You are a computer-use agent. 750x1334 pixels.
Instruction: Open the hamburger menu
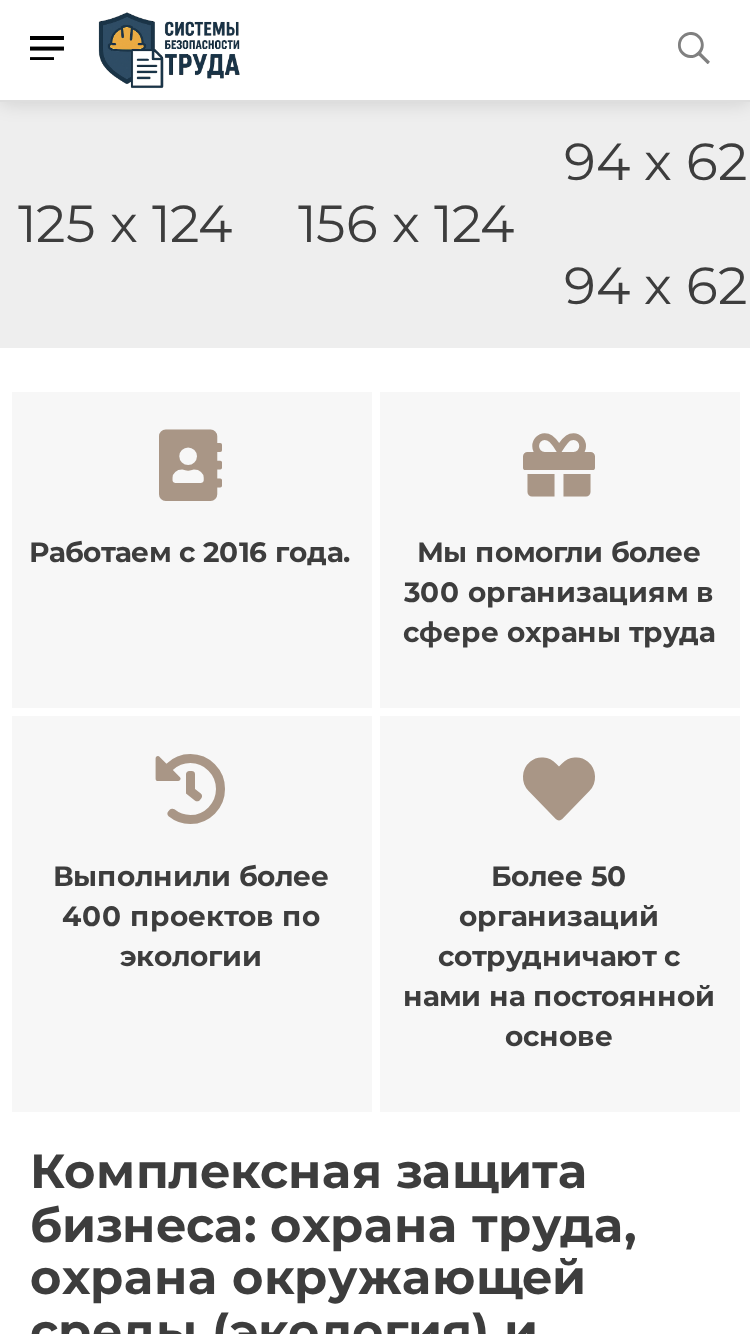(47, 48)
